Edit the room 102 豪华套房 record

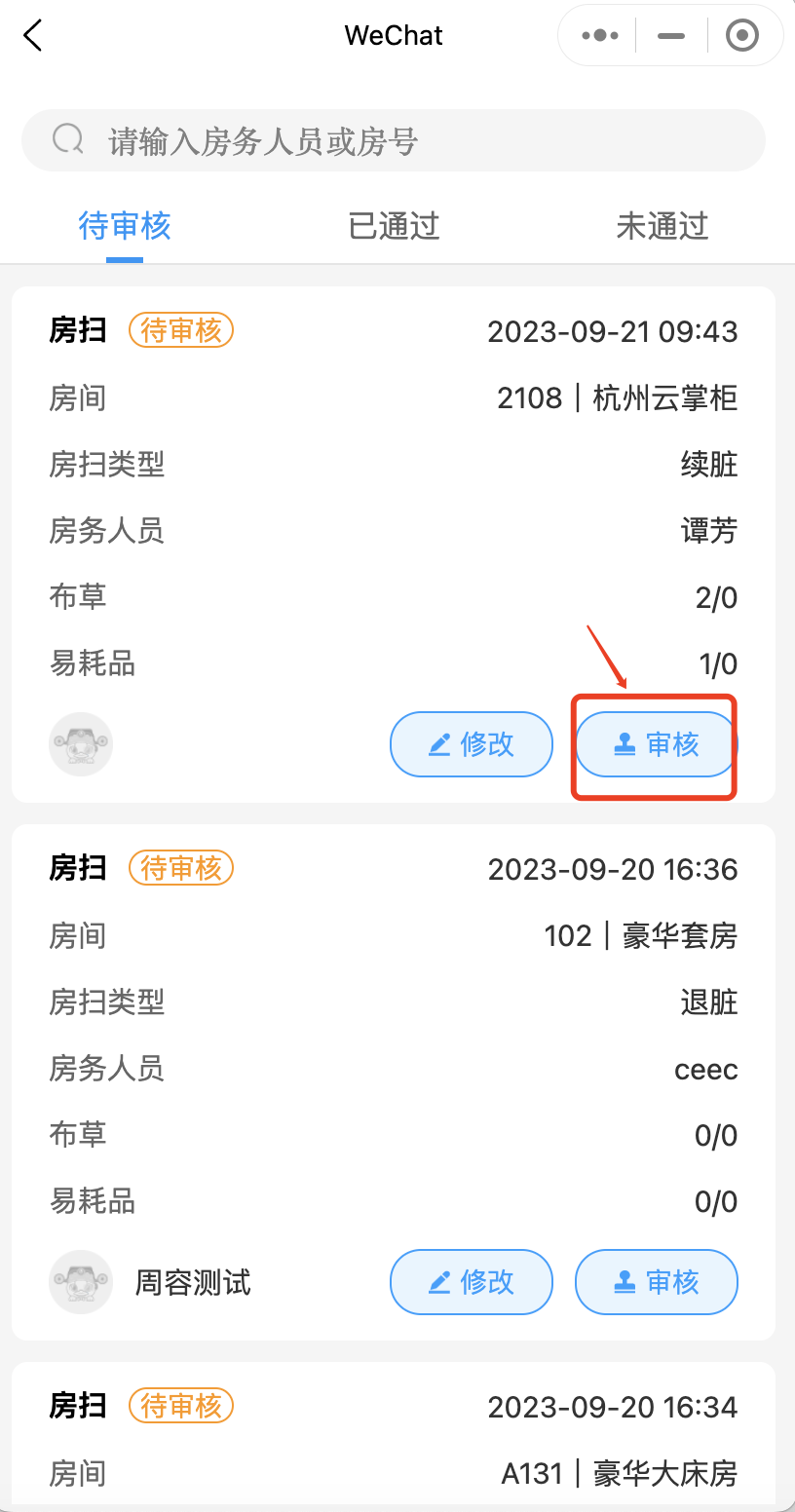[x=472, y=1282]
